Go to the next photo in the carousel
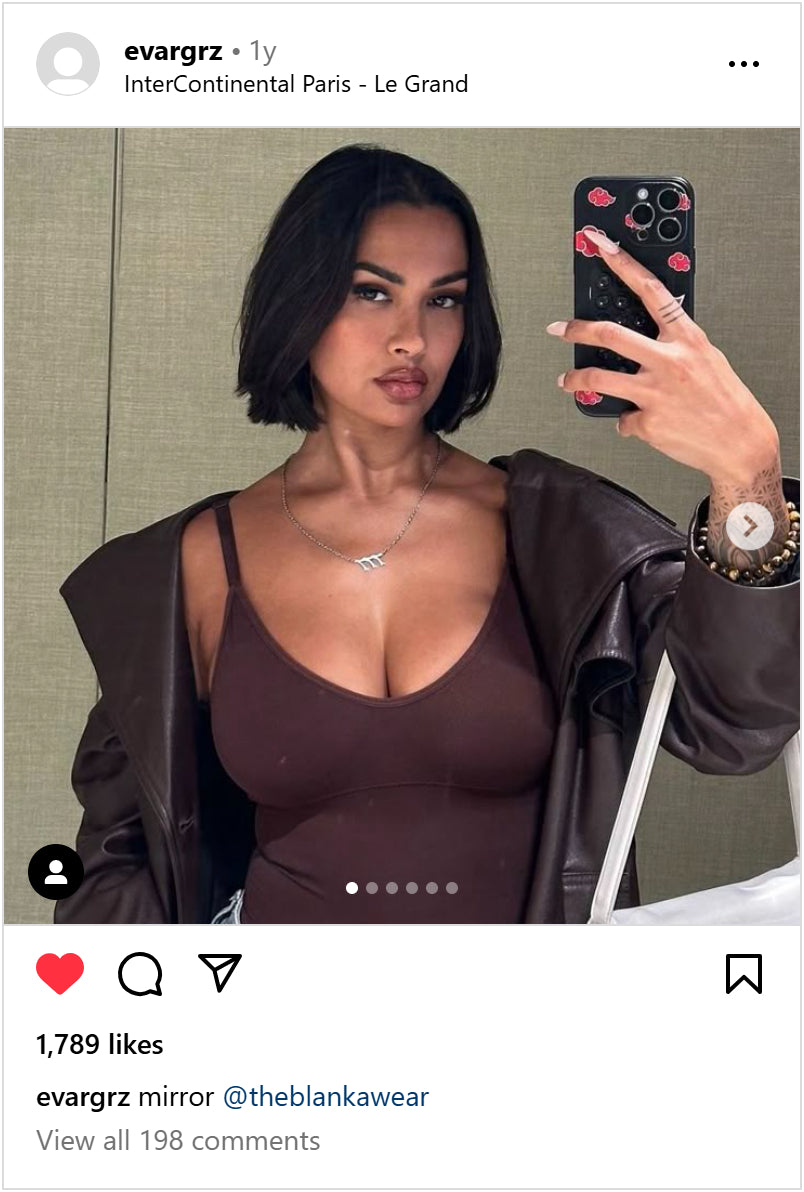This screenshot has height=1192, width=804. coord(750,526)
